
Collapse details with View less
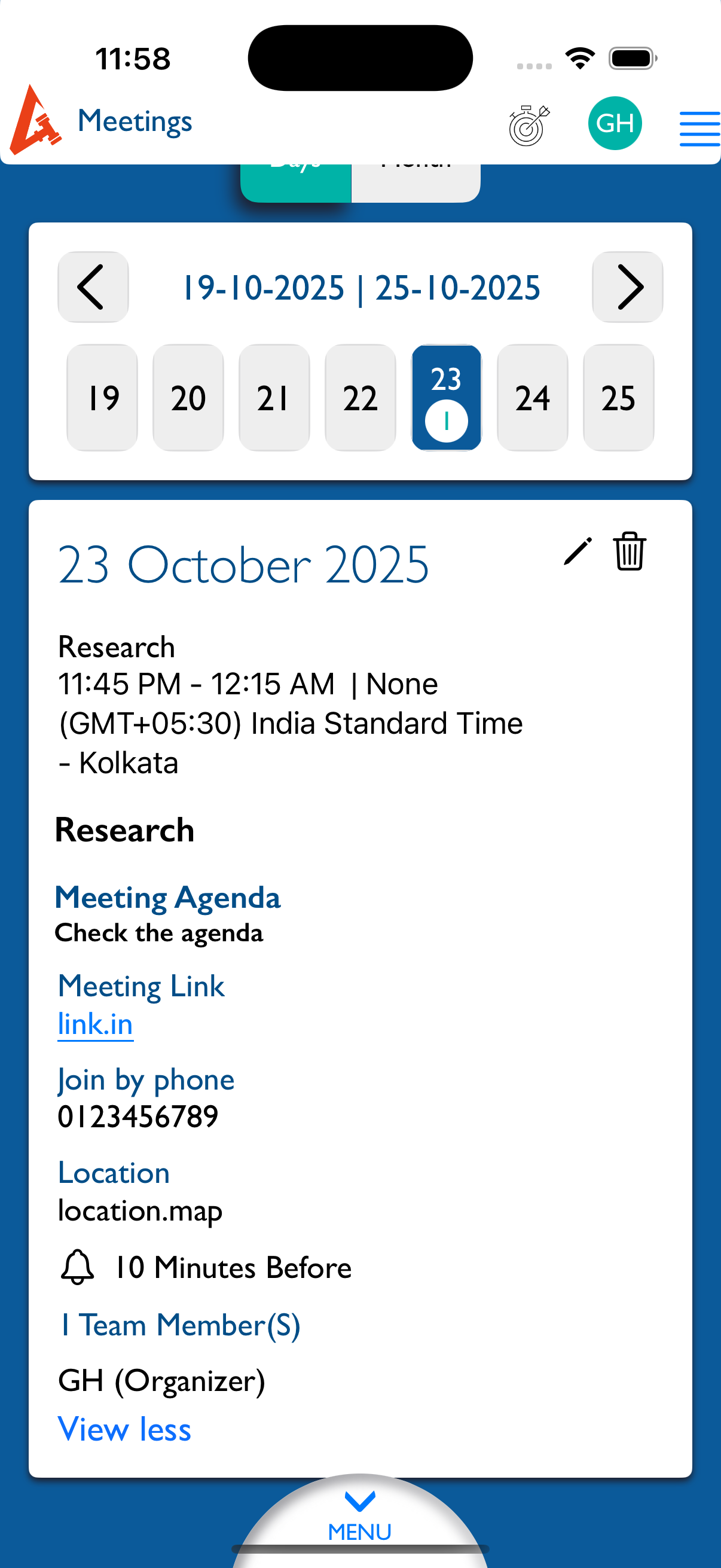124,1429
